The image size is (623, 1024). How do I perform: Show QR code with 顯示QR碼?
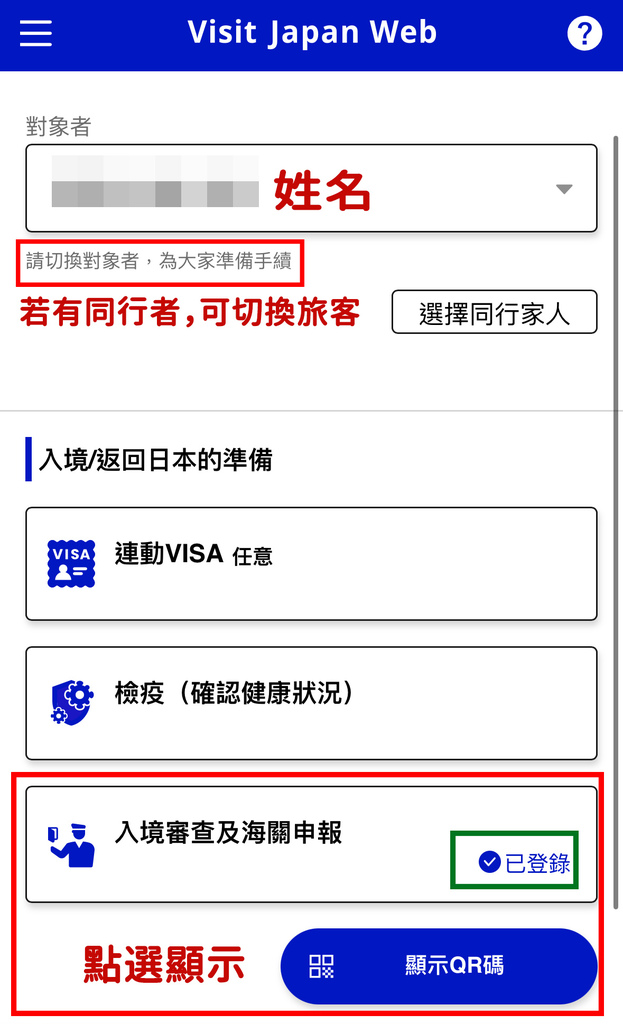439,966
